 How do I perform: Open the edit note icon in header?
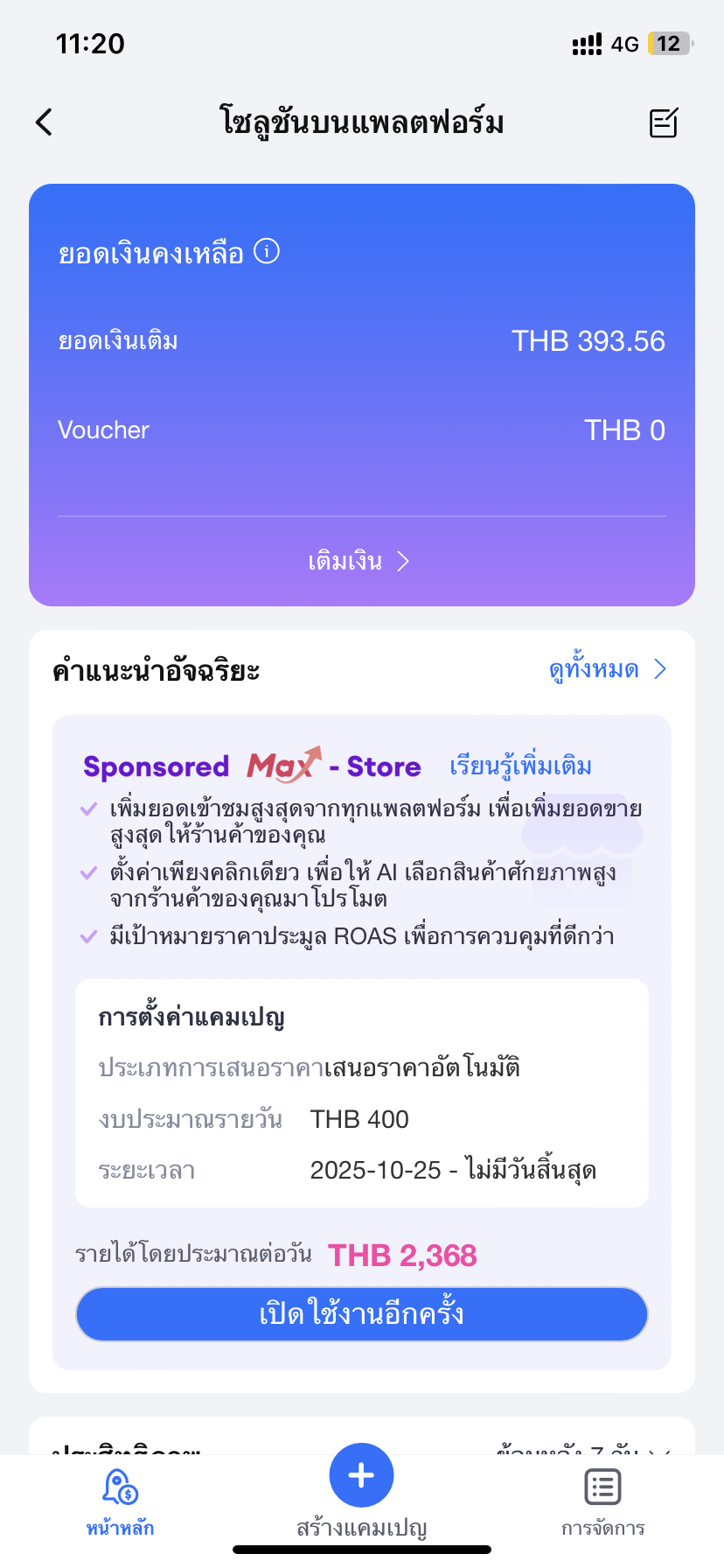(x=664, y=123)
